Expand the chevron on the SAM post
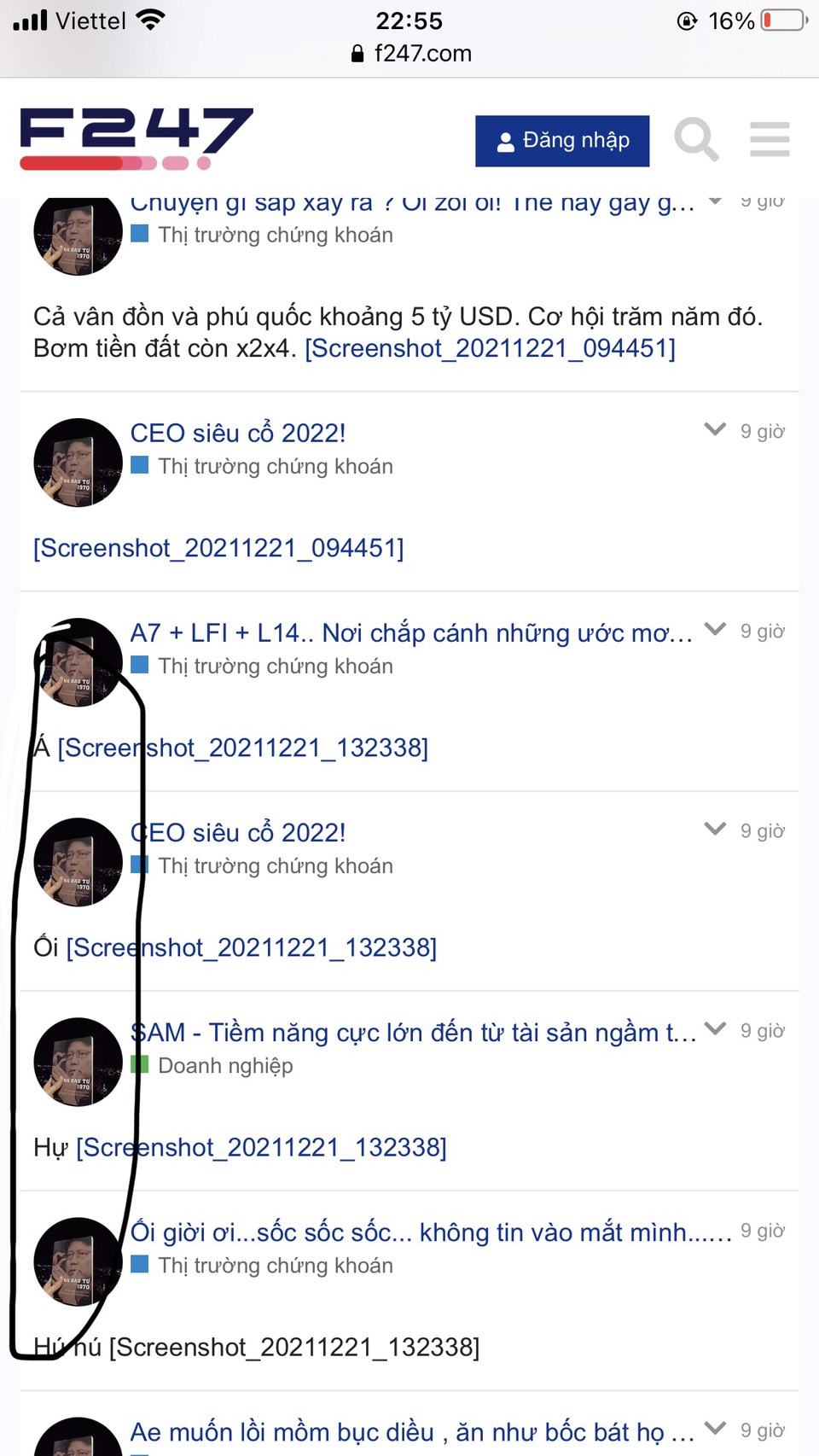Image resolution: width=819 pixels, height=1456 pixels. [715, 1028]
